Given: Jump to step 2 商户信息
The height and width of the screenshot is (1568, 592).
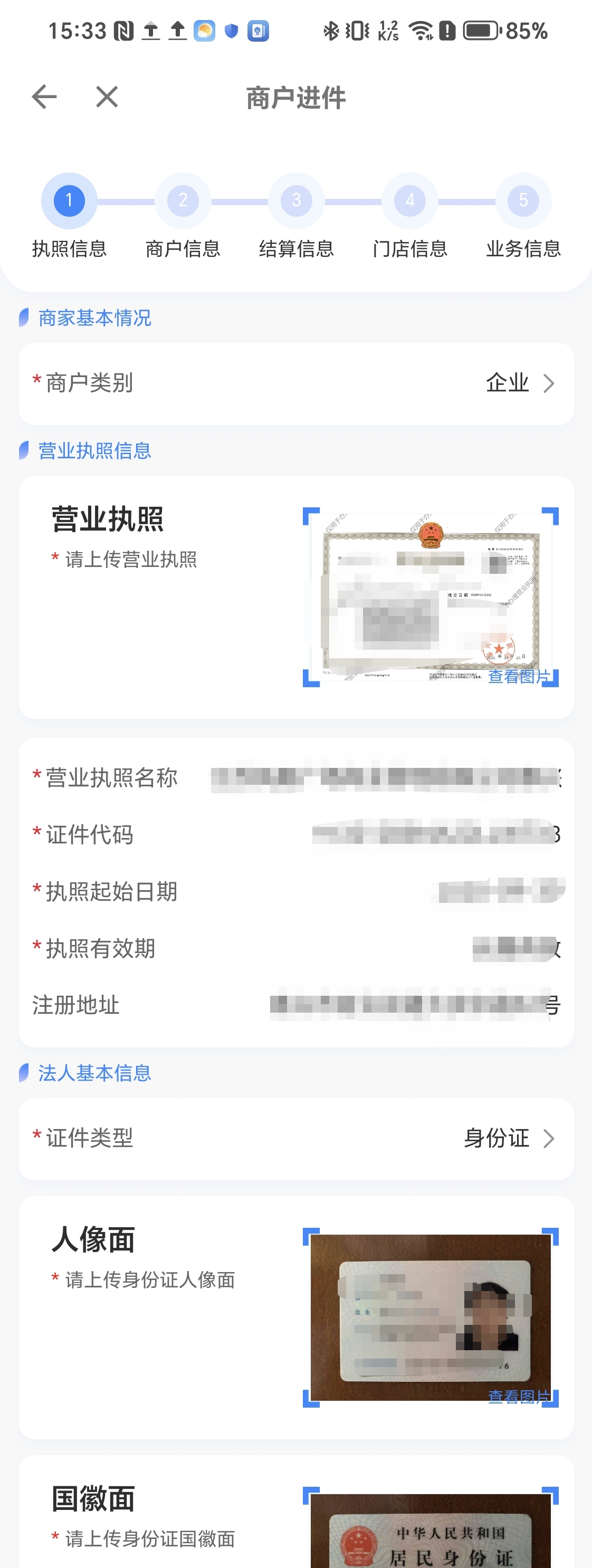Looking at the screenshot, I should [x=183, y=200].
